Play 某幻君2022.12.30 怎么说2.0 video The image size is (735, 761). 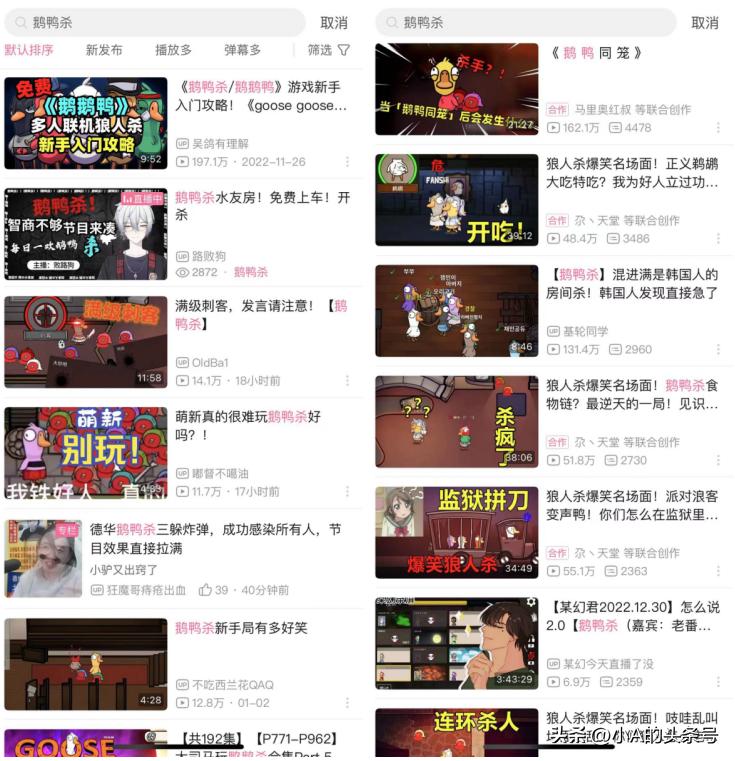[x=631, y=616]
